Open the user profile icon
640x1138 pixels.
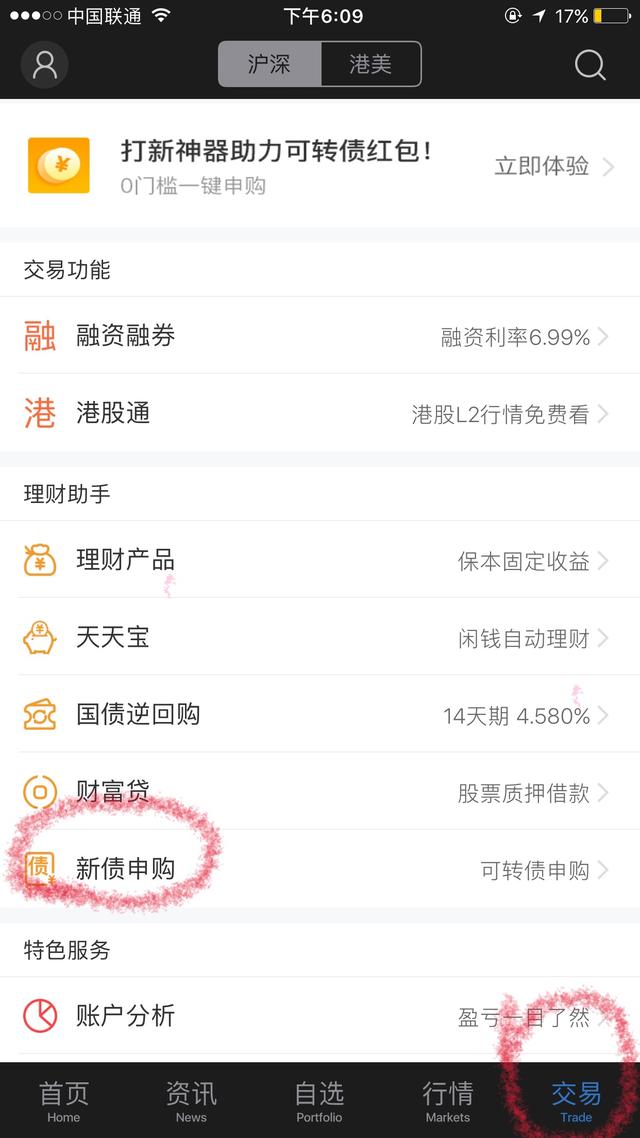pos(45,65)
